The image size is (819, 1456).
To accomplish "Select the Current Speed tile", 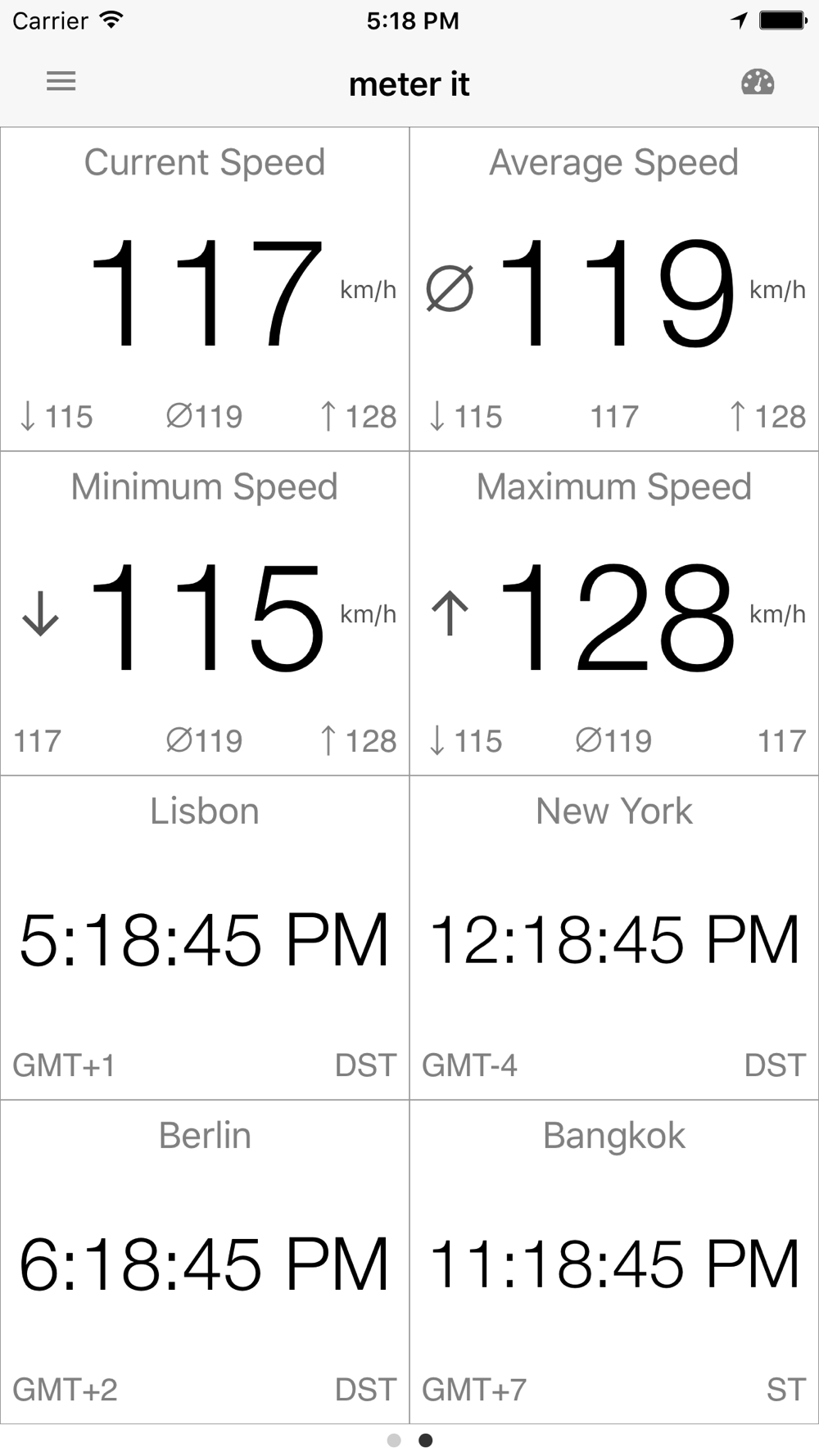I will pyautogui.click(x=205, y=289).
